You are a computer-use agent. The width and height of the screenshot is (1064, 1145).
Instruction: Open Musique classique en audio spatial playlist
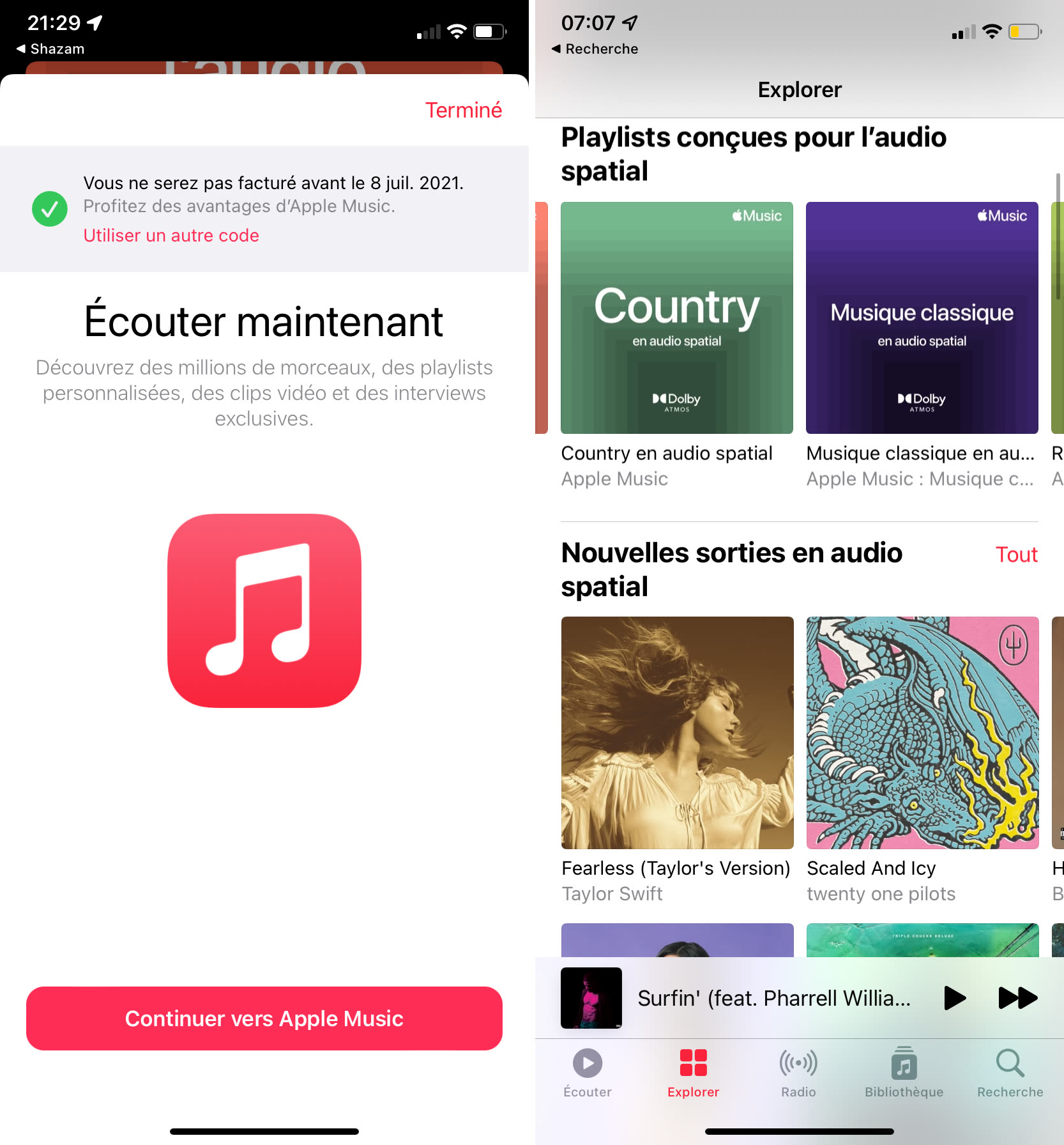coord(922,318)
